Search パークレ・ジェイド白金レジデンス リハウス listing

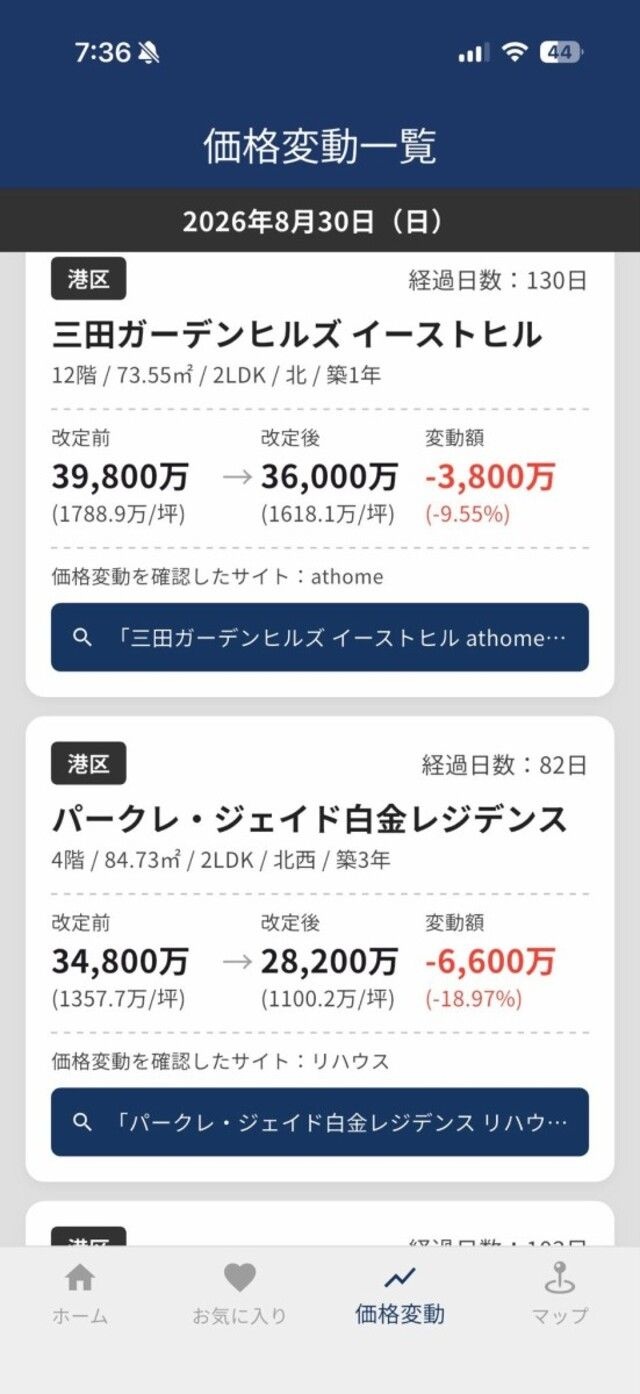(x=320, y=1122)
